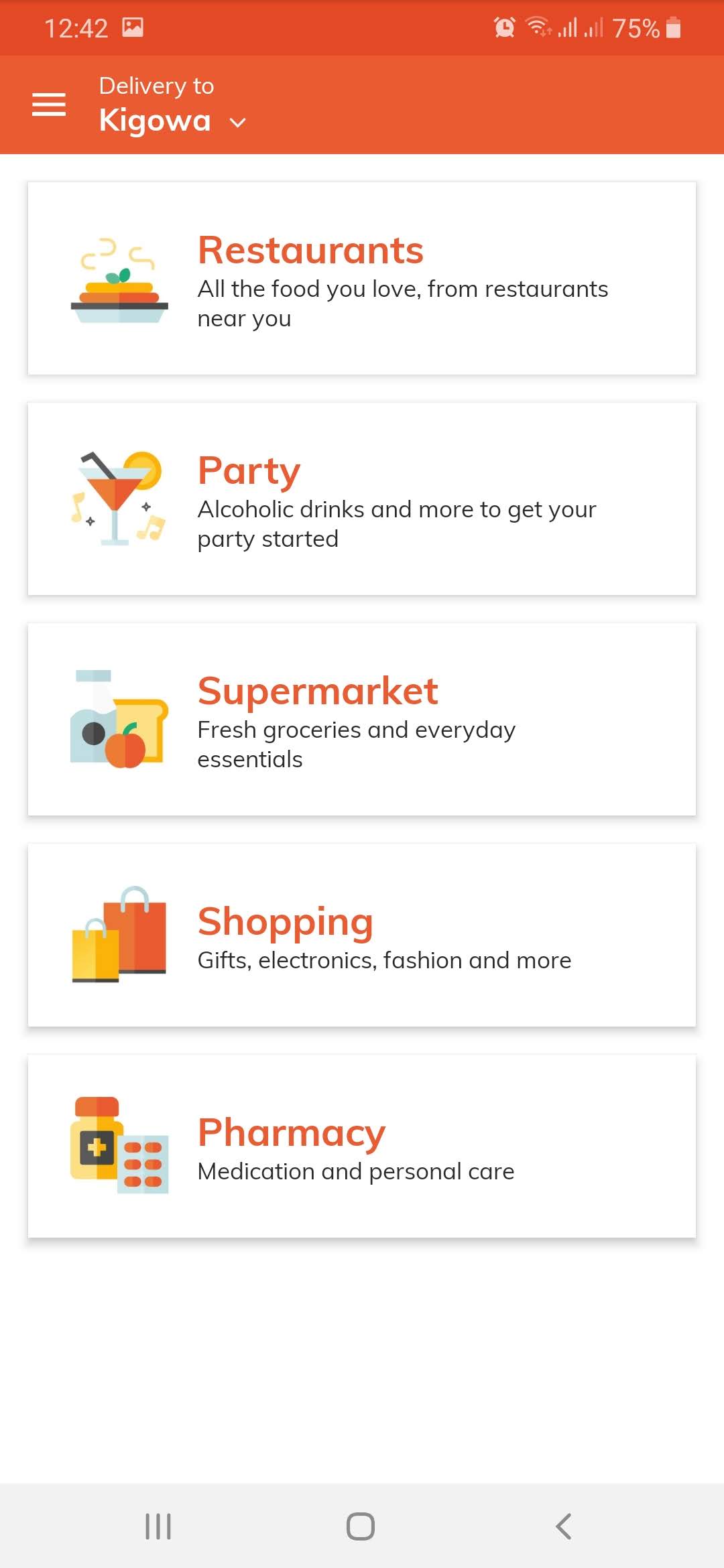724x1568 pixels.
Task: Open the Restaurants category card
Action: click(362, 277)
